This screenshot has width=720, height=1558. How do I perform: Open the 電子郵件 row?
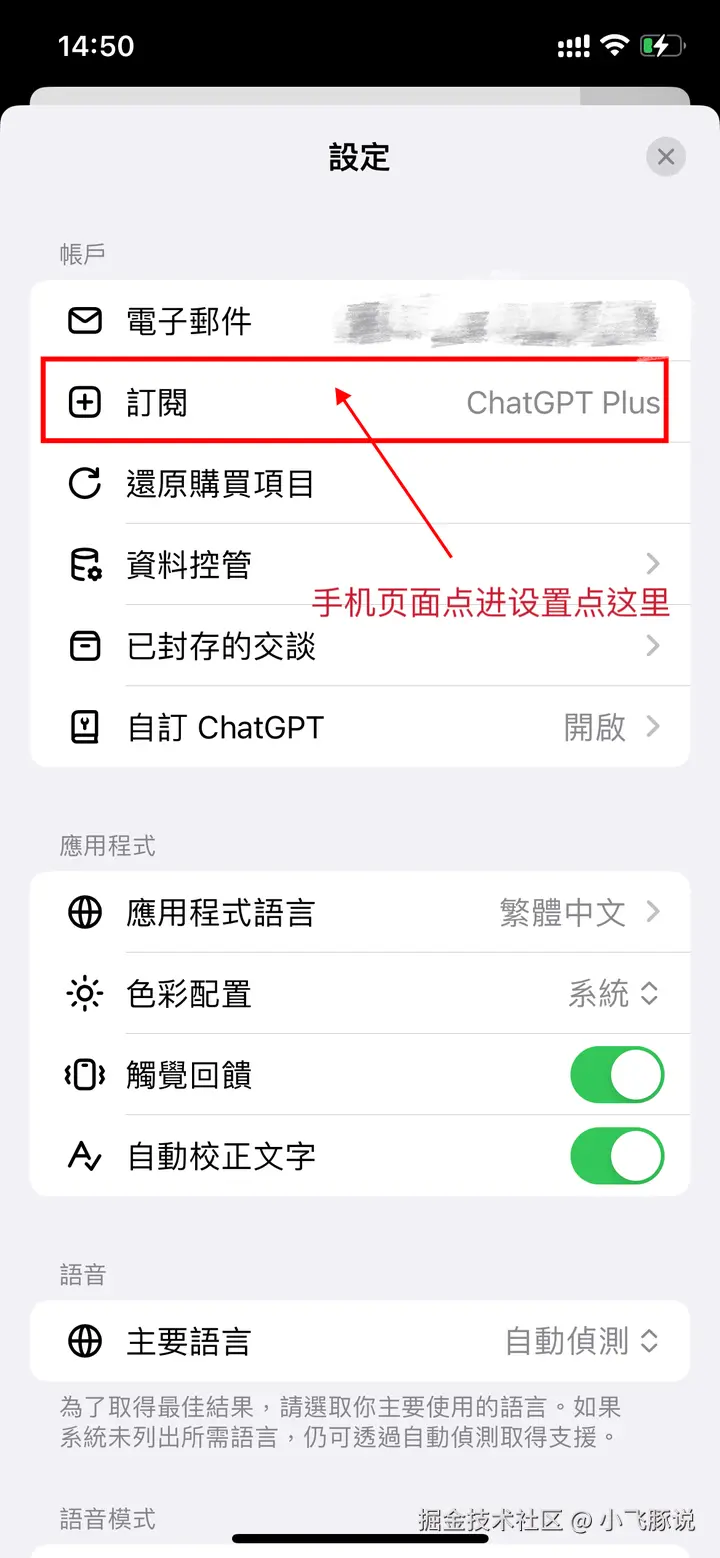[360, 321]
